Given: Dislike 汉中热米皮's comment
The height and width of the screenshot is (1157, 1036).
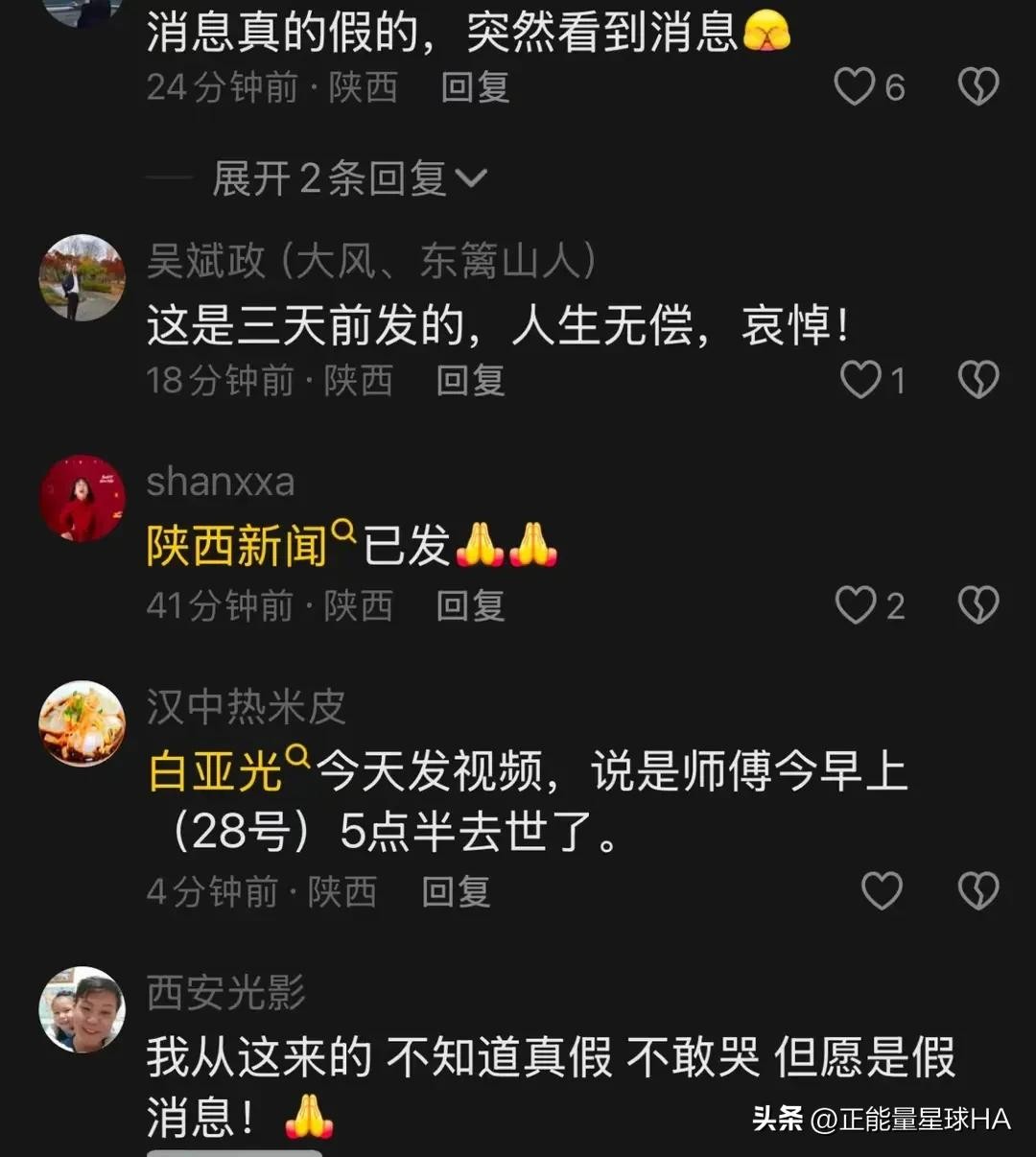Looking at the screenshot, I should (977, 891).
